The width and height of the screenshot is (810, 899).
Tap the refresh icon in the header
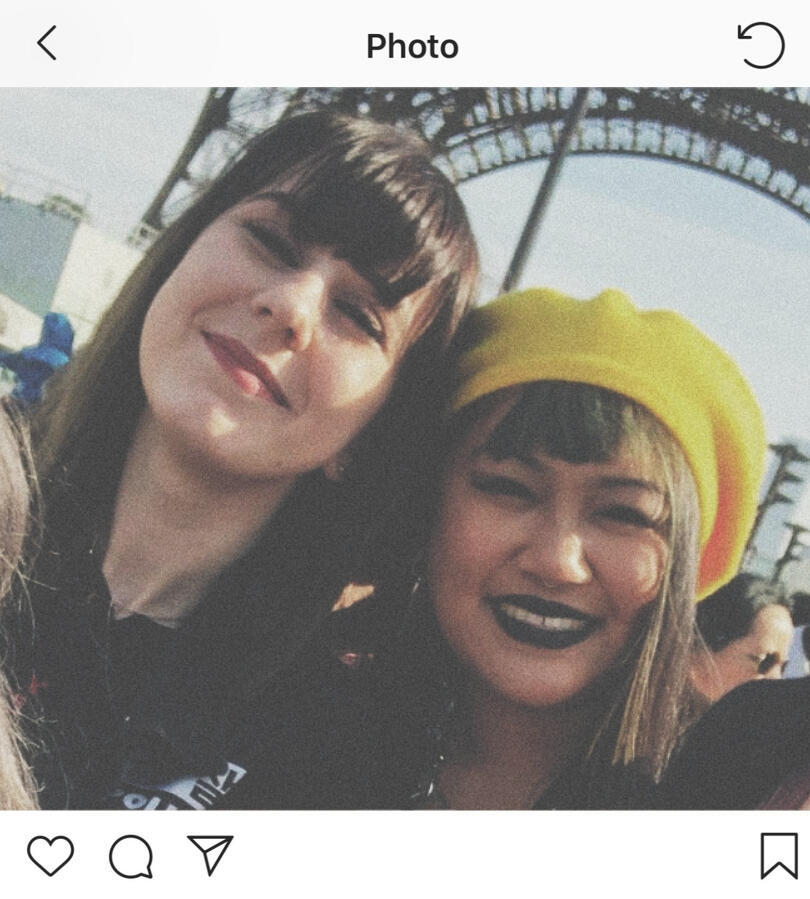761,45
